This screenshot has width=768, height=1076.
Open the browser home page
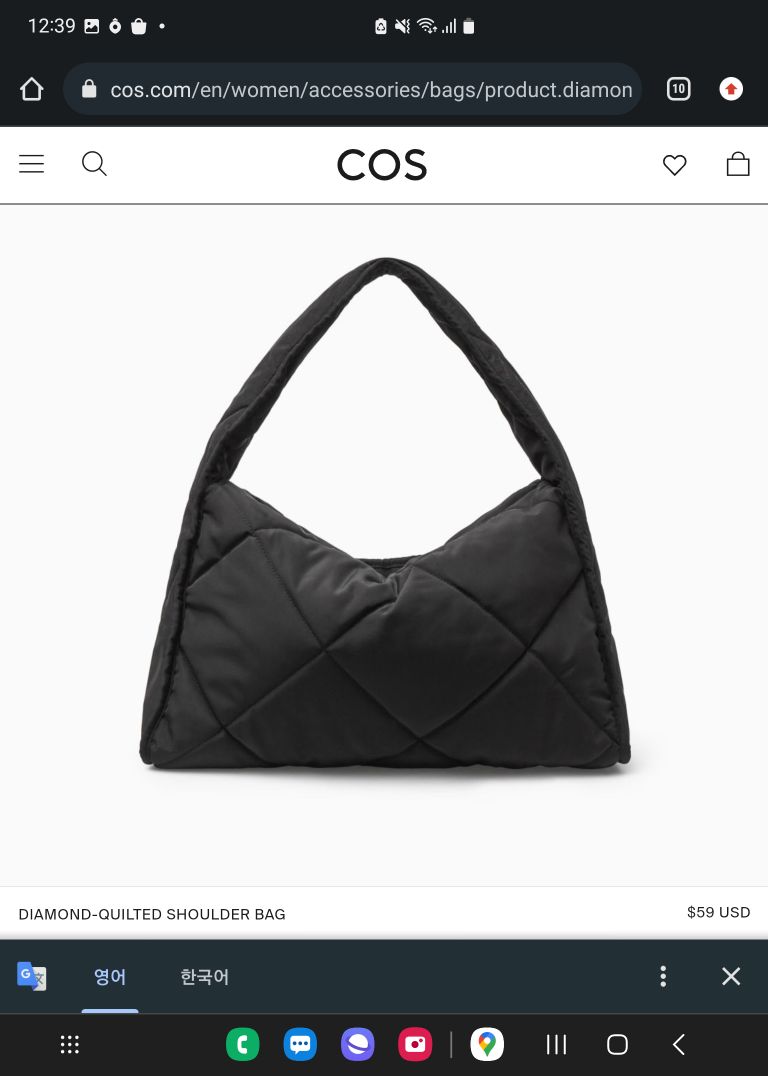[x=32, y=90]
